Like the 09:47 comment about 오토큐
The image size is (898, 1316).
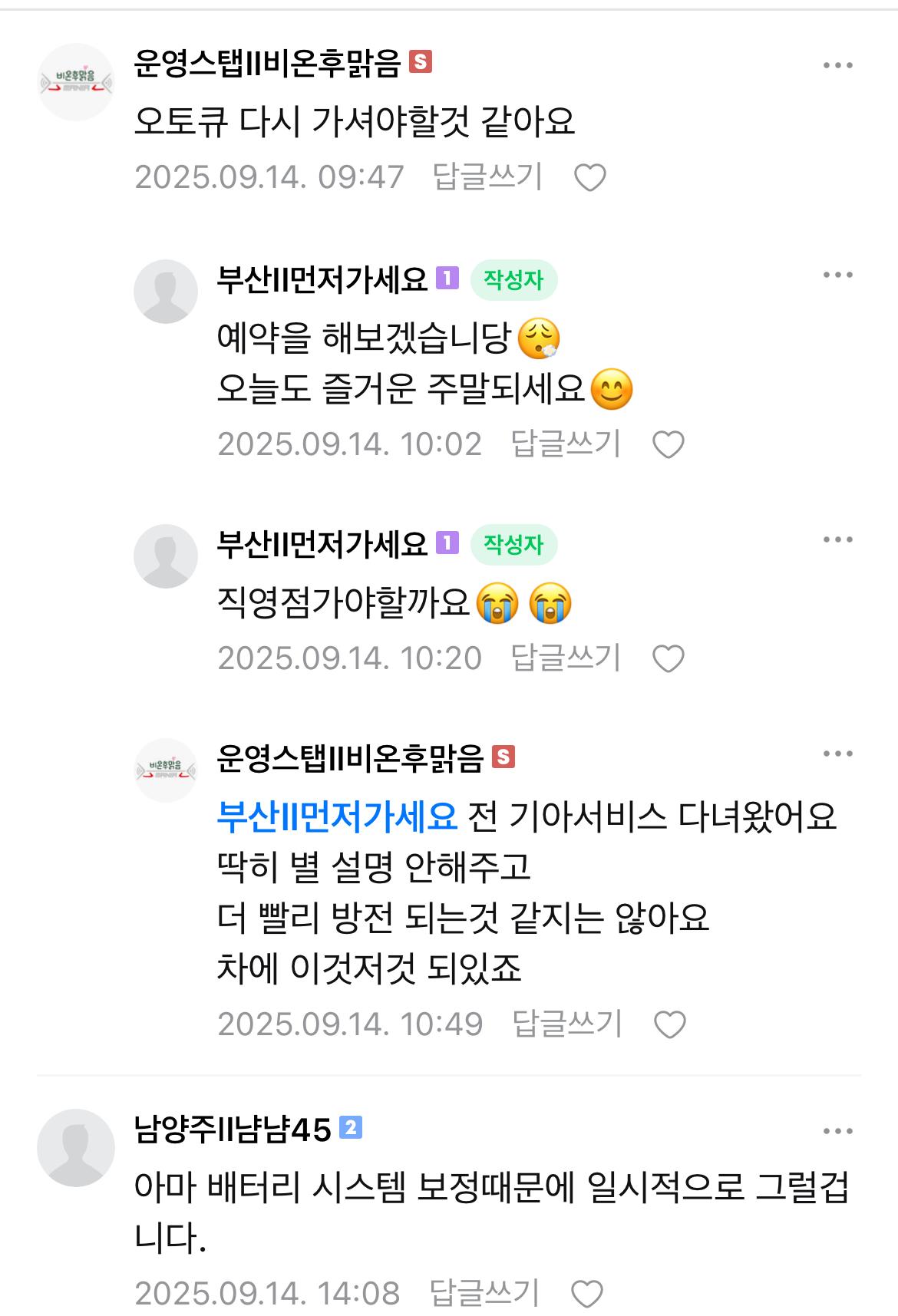tap(590, 178)
